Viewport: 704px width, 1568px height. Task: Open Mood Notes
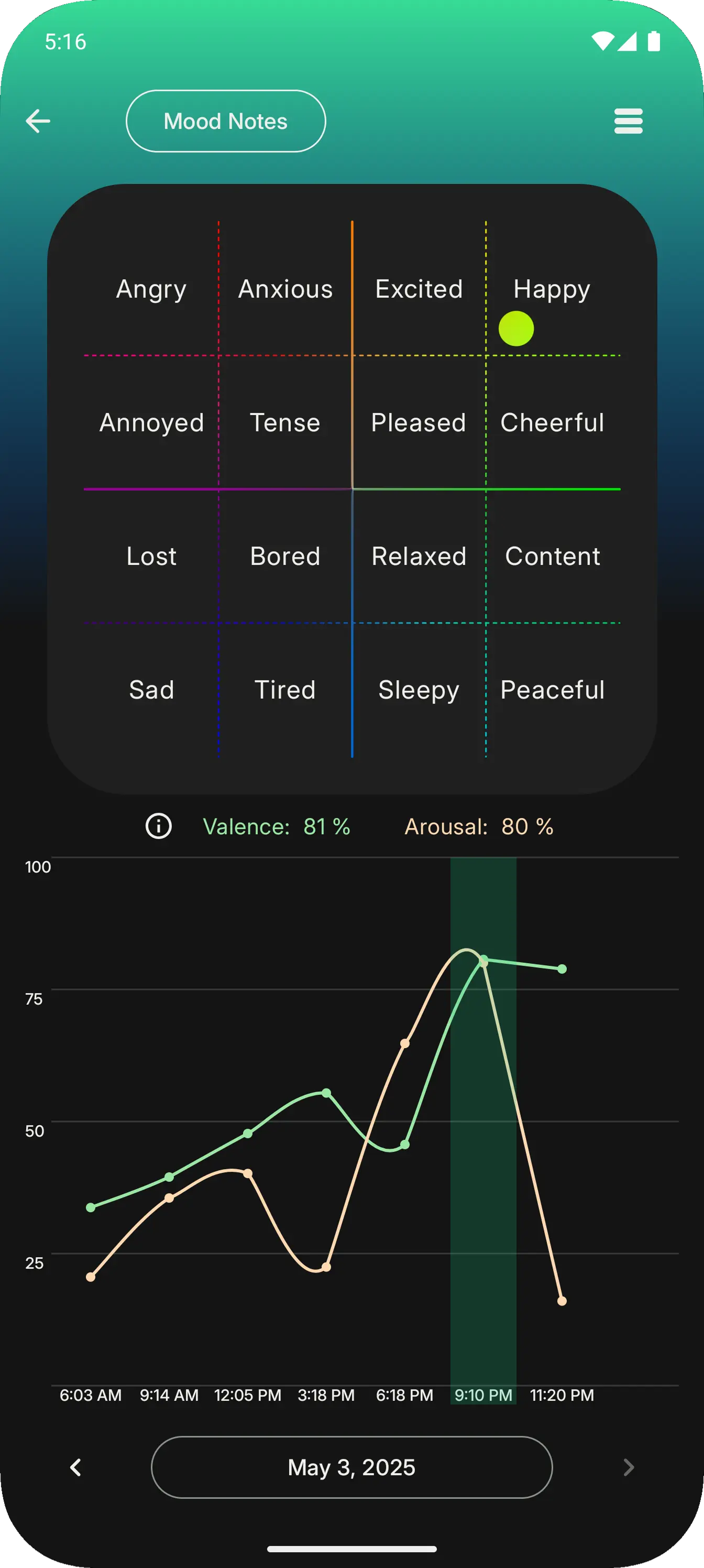[x=225, y=121]
